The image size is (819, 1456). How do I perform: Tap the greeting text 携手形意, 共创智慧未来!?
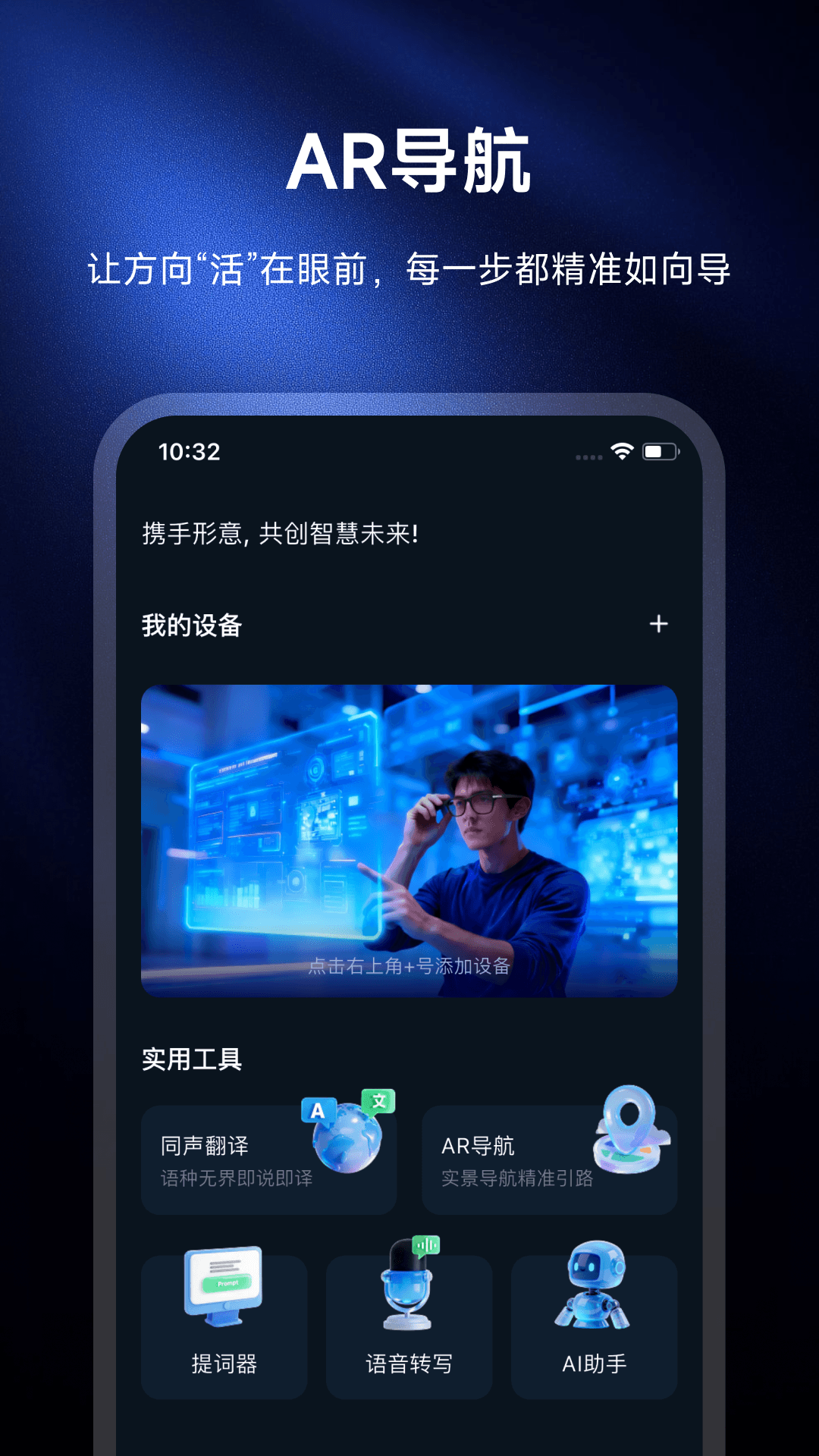tap(281, 533)
